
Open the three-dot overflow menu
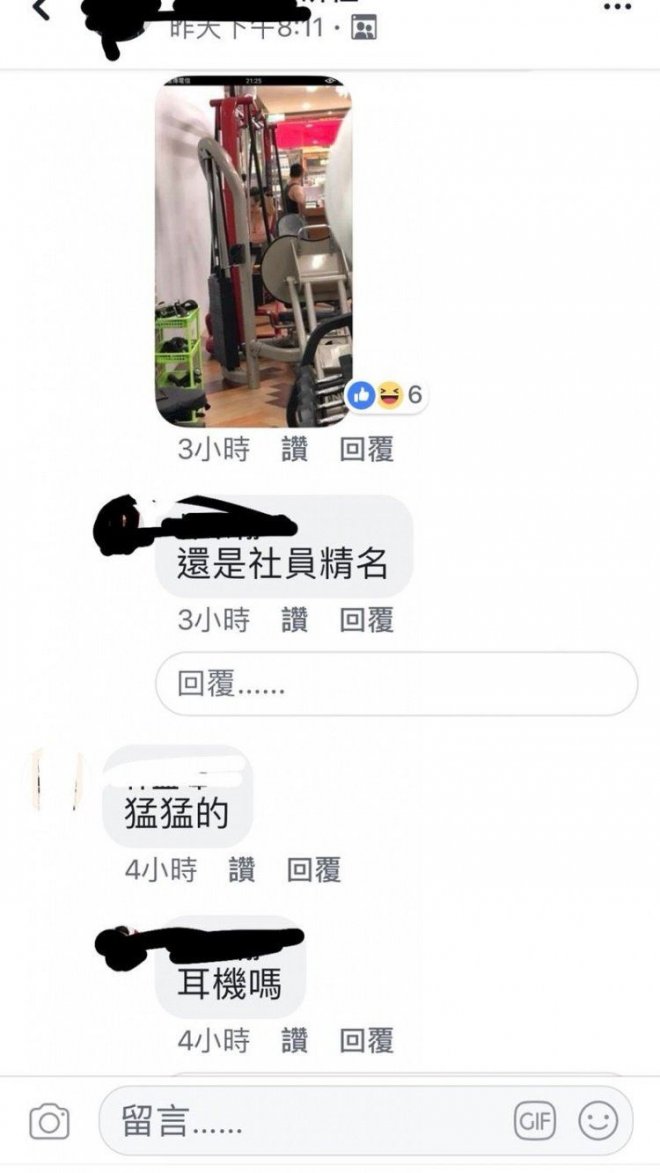click(618, 7)
